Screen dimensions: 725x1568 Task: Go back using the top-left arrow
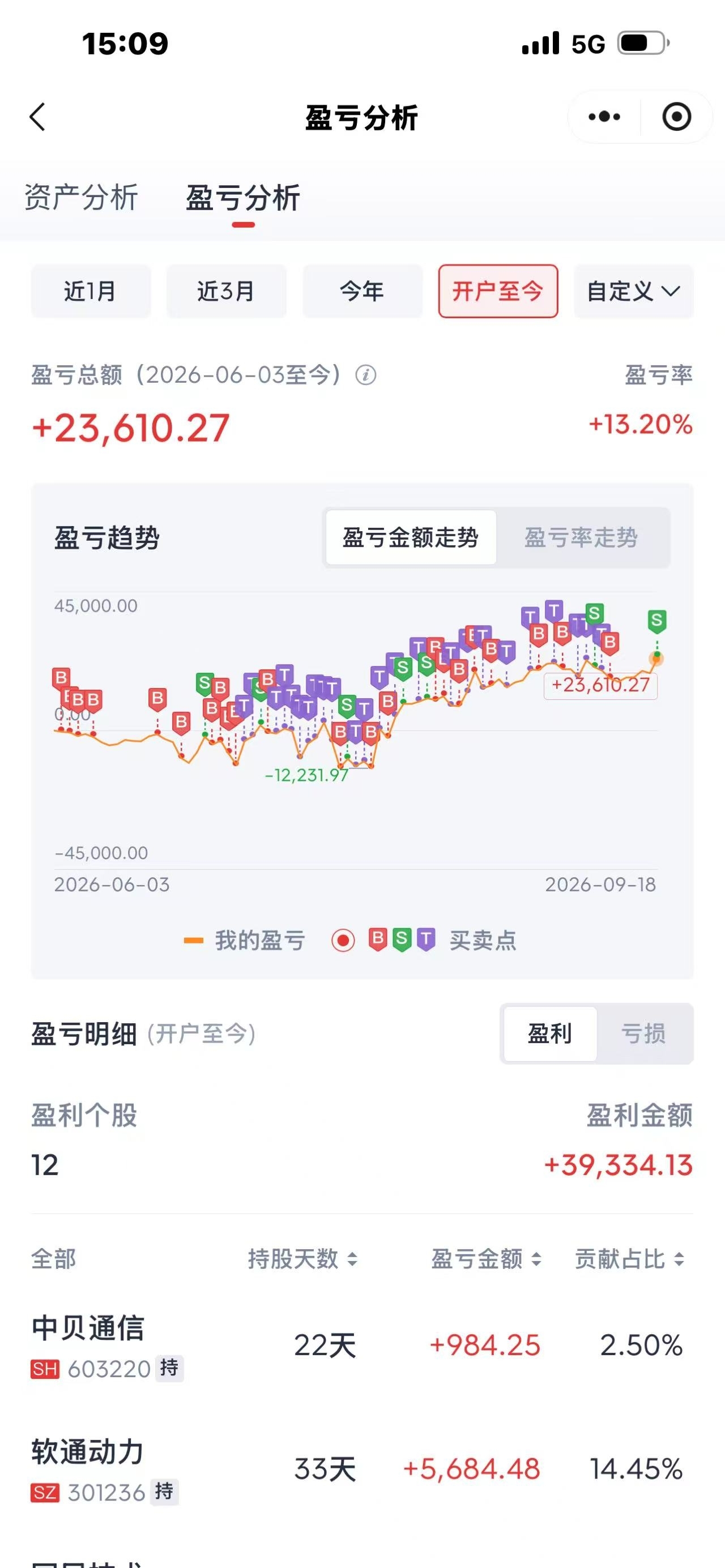point(38,117)
